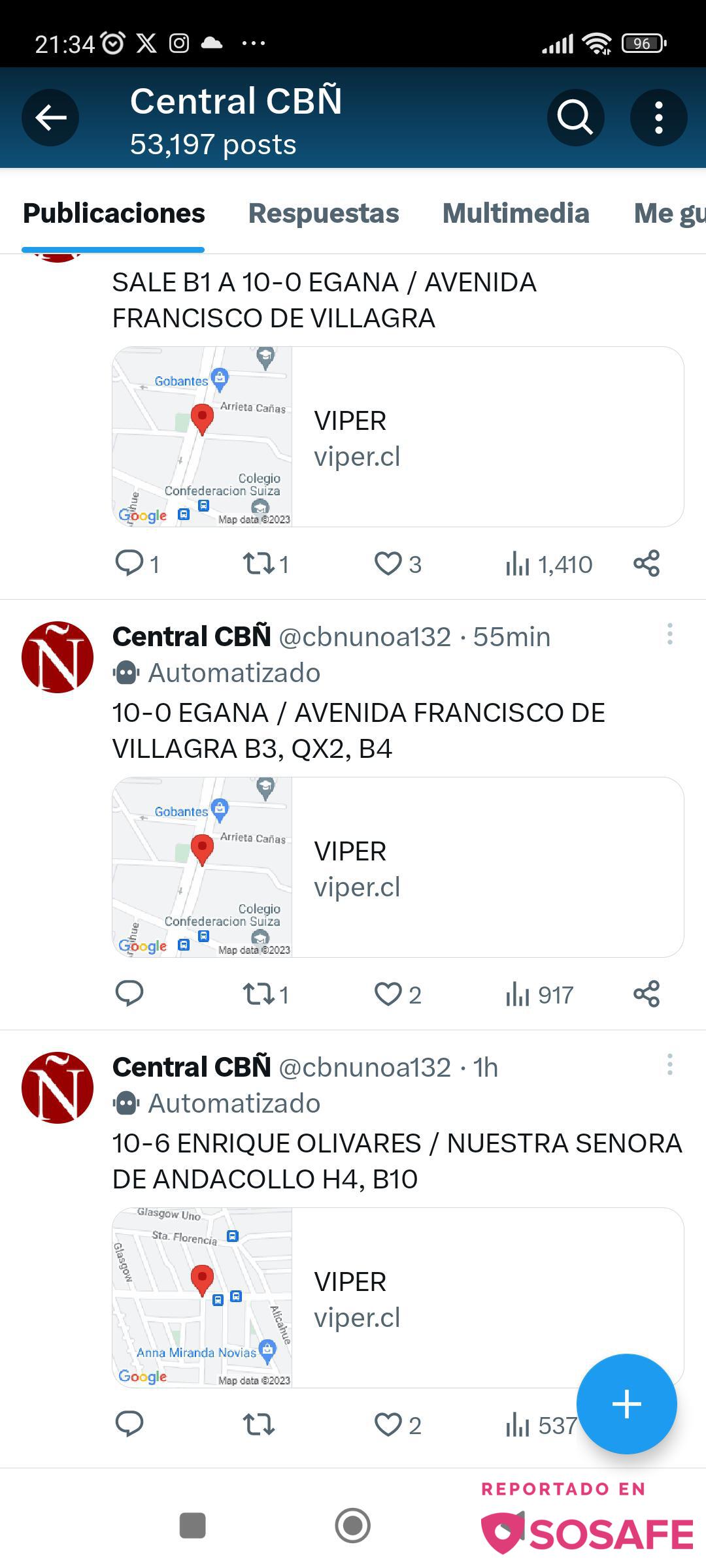Image resolution: width=706 pixels, height=1568 pixels.
Task: Open options for the ENRIQUE OLIVARES post
Action: pyautogui.click(x=669, y=1065)
